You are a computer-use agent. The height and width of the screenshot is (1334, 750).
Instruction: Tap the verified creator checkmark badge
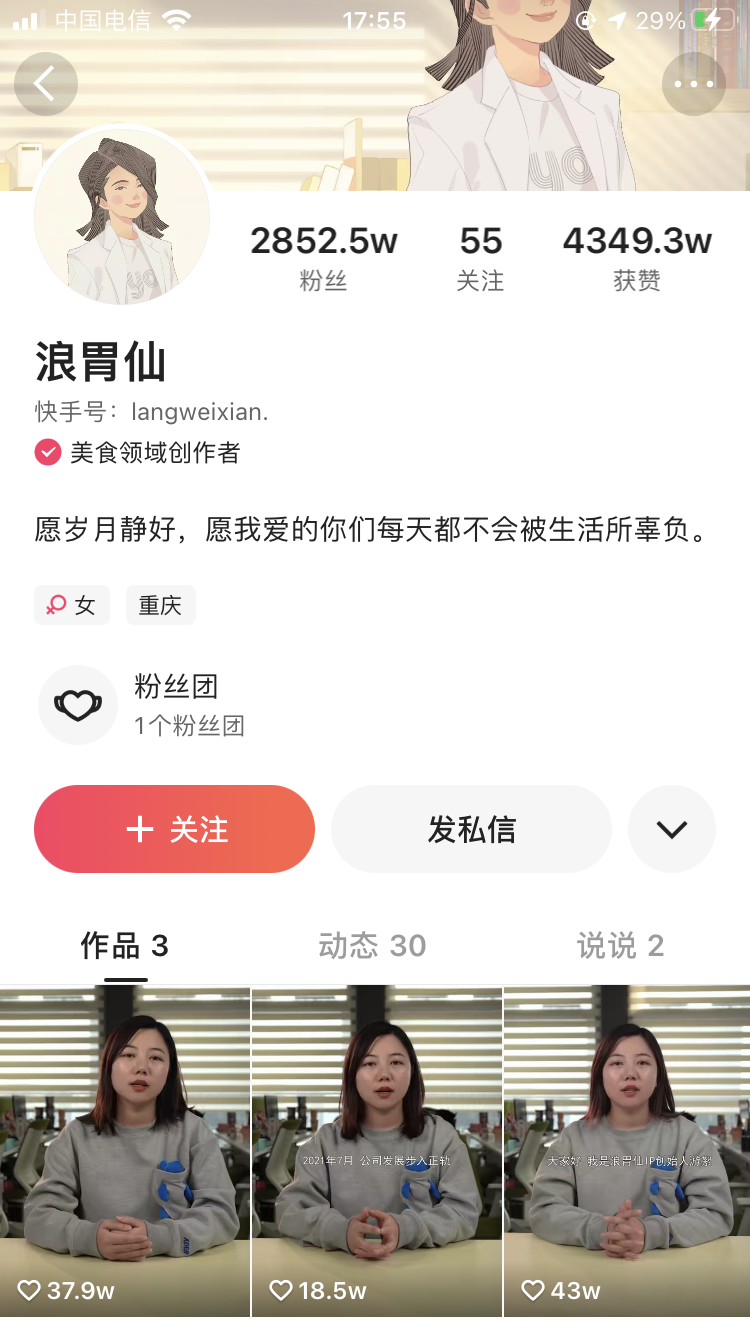click(47, 451)
